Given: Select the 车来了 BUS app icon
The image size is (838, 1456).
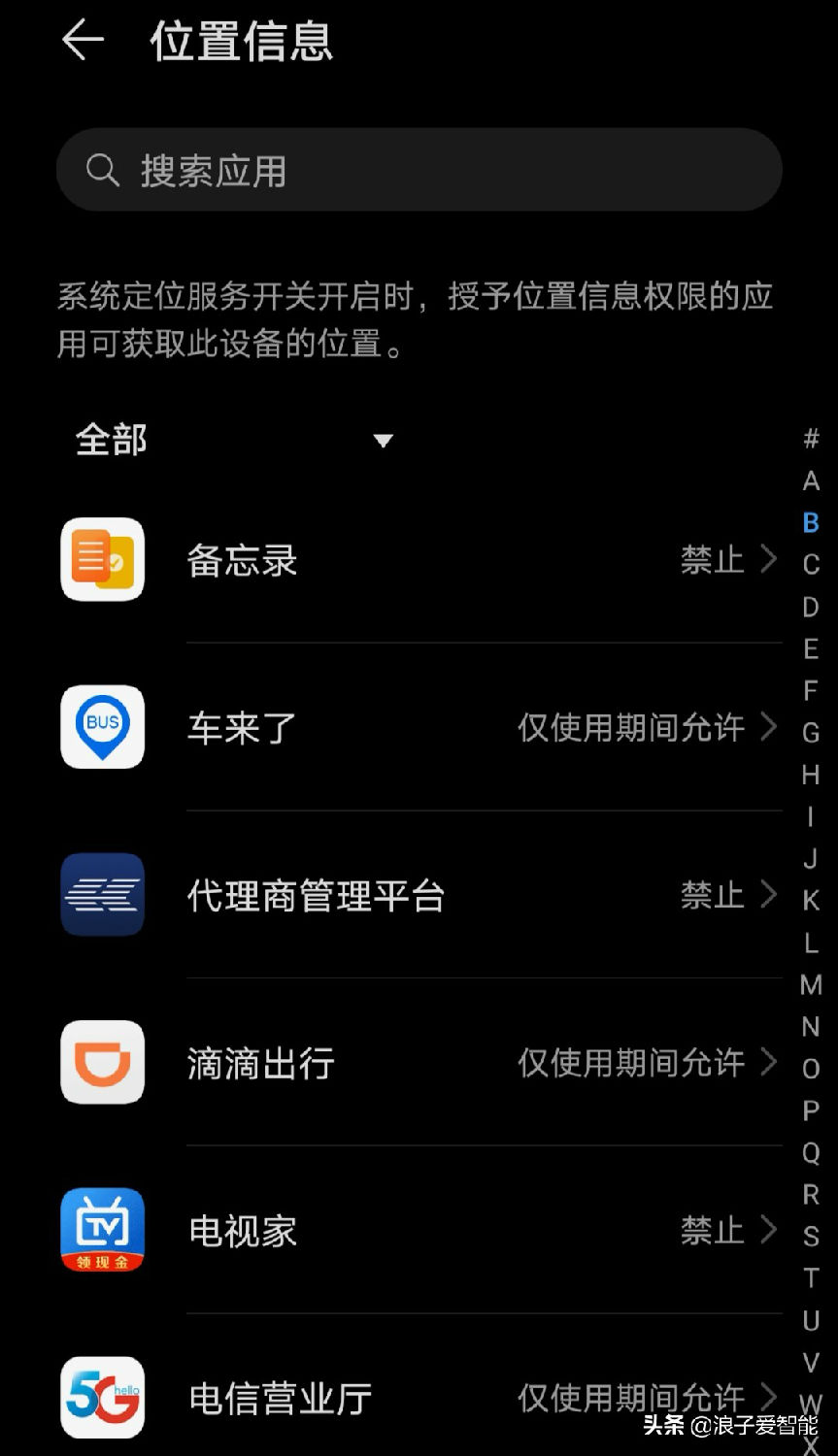Looking at the screenshot, I should click(x=102, y=728).
